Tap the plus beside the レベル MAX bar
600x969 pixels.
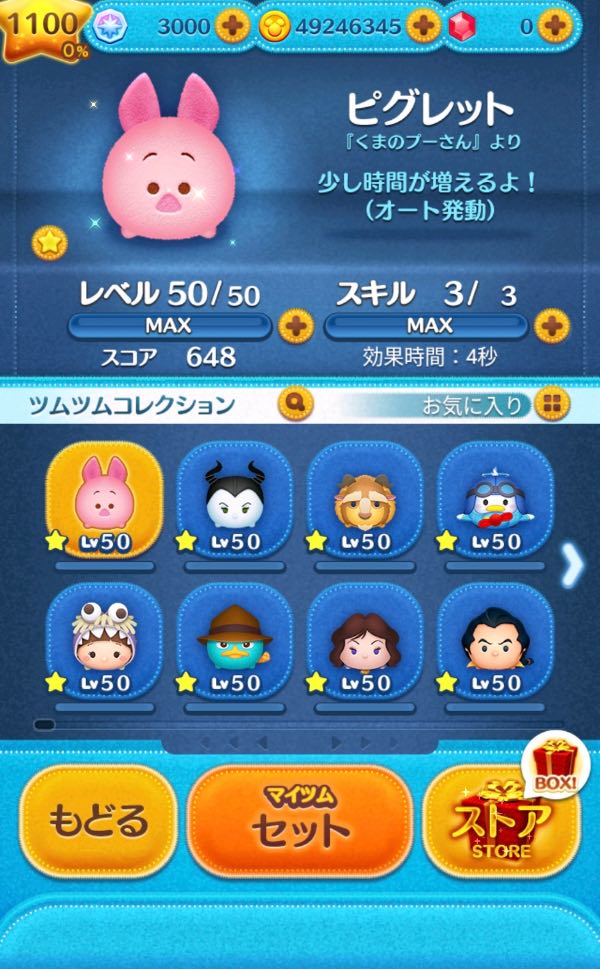(x=295, y=325)
